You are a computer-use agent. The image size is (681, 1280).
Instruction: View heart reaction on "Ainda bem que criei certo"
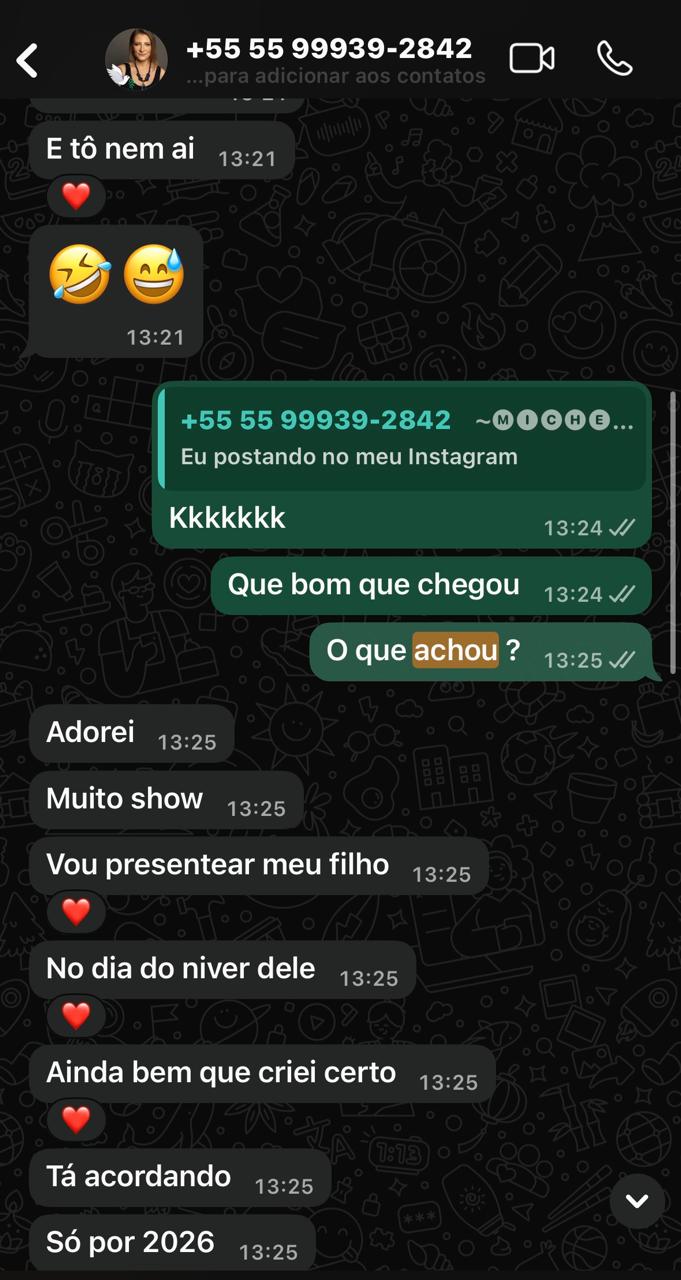click(x=76, y=1120)
